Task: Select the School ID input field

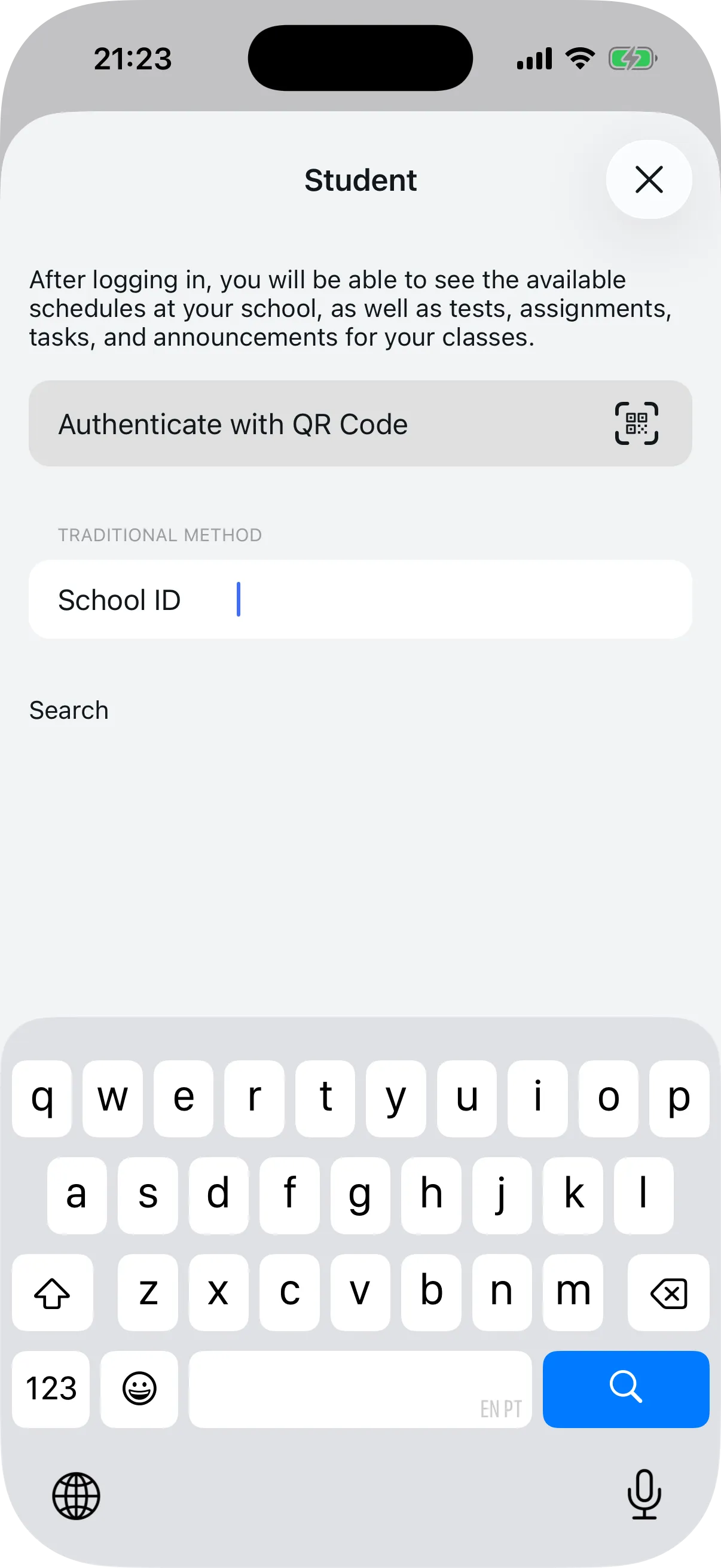Action: point(360,599)
